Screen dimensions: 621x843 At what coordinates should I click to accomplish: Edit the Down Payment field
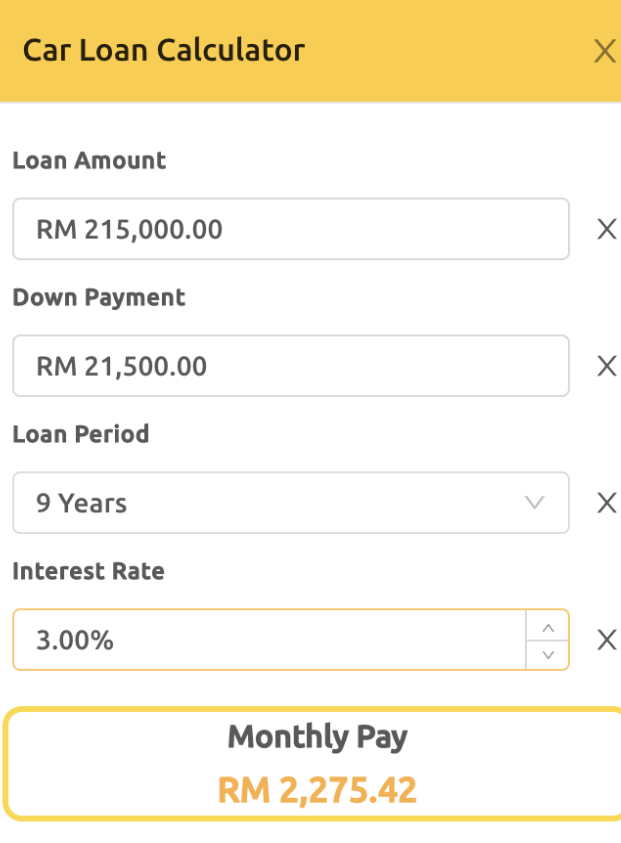[290, 366]
